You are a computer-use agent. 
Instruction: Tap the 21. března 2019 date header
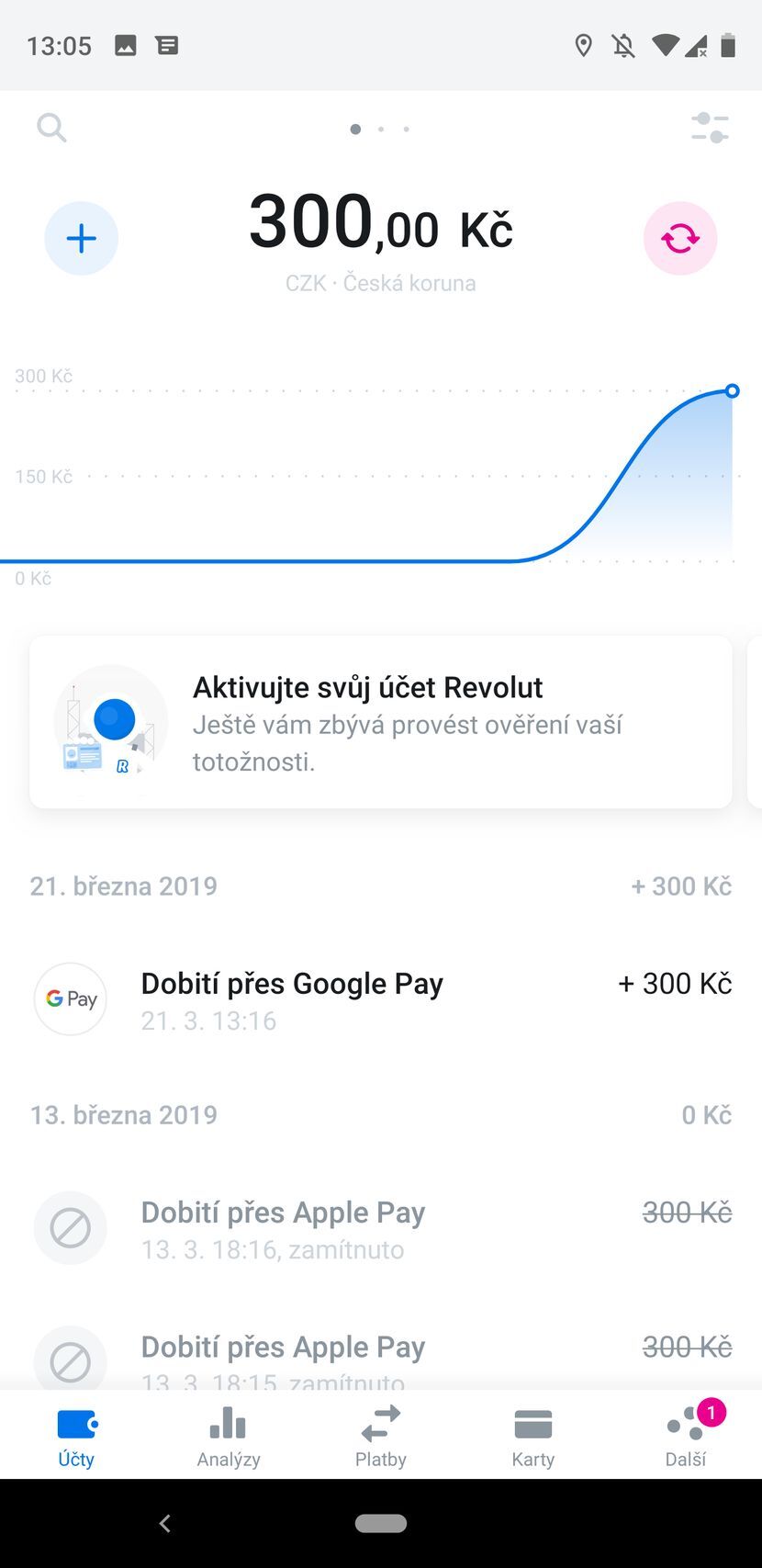point(122,886)
